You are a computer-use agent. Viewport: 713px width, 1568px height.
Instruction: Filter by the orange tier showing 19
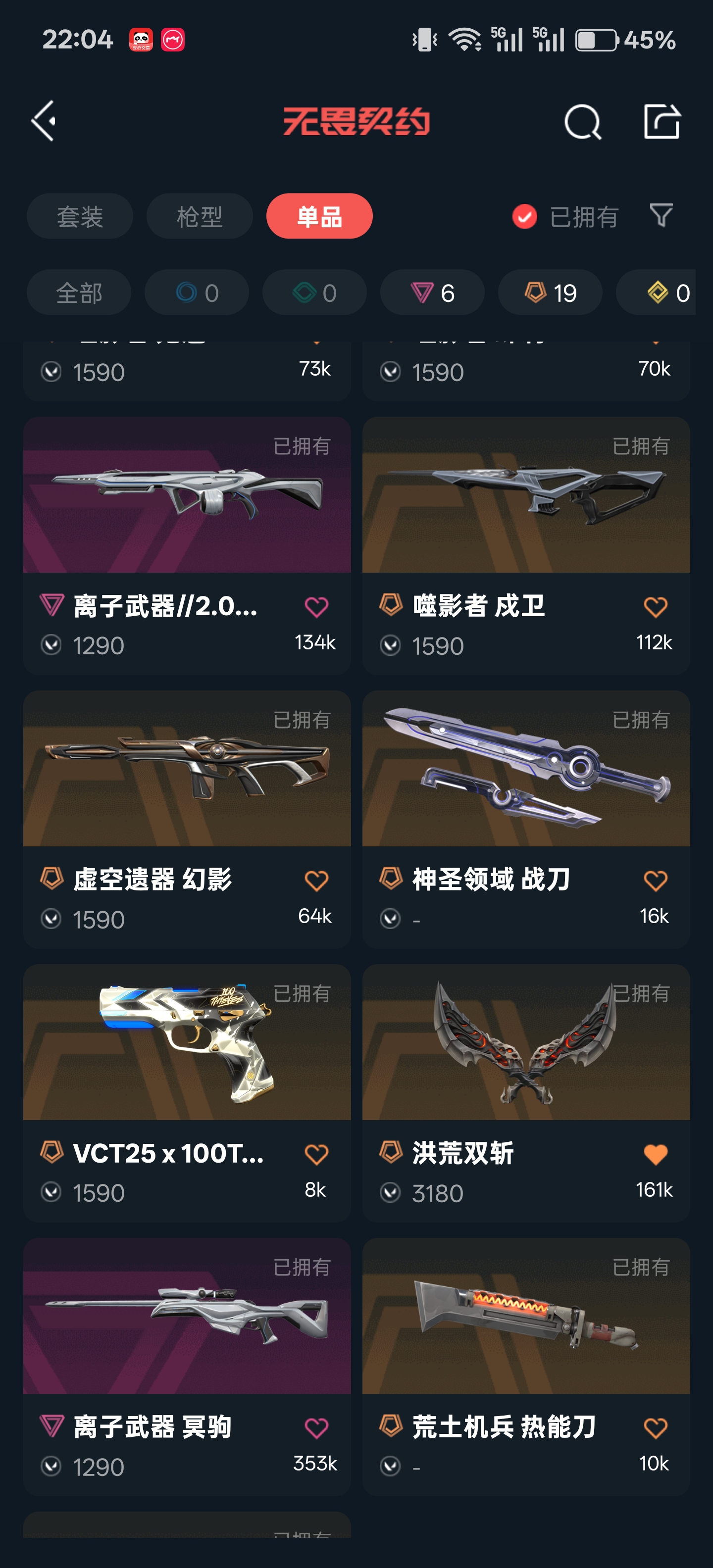[x=550, y=293]
